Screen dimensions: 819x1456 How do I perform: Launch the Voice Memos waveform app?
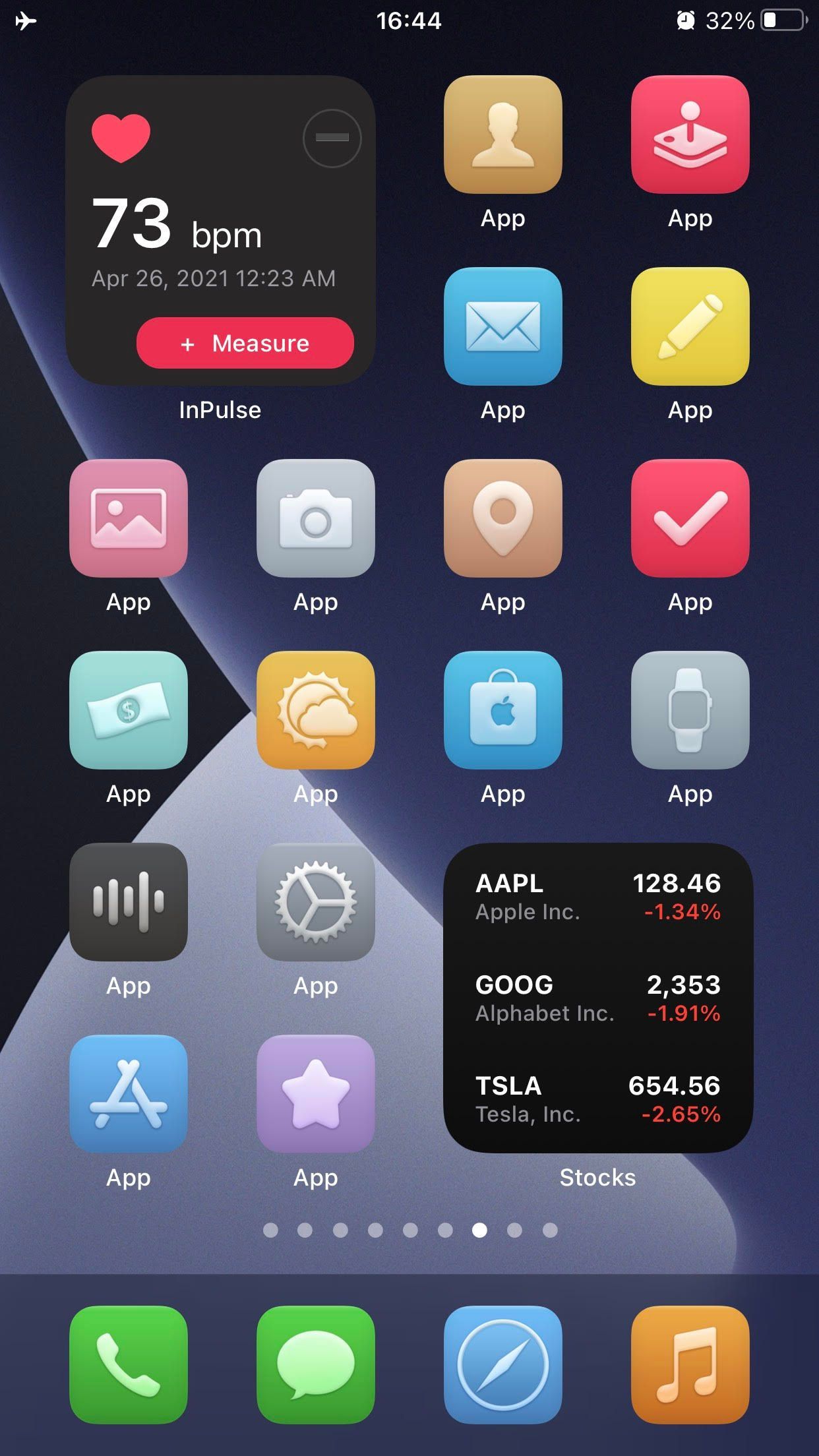tap(129, 902)
